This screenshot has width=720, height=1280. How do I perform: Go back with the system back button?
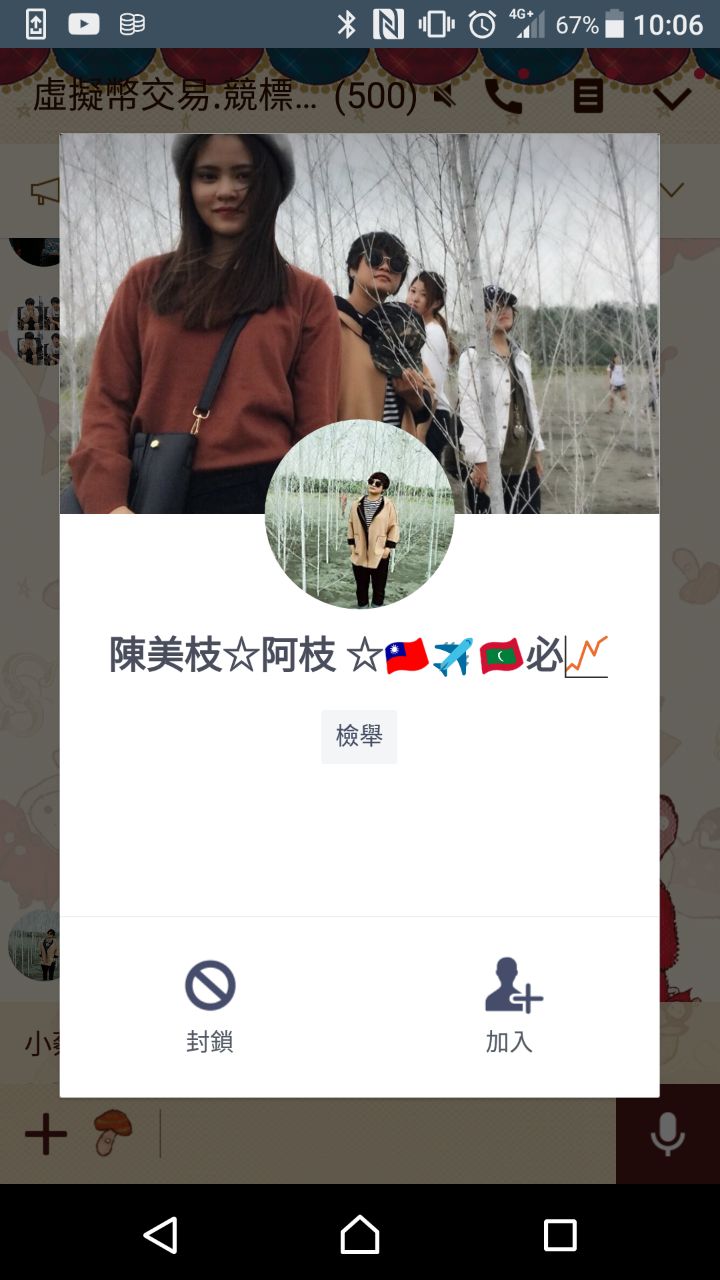(160, 1235)
